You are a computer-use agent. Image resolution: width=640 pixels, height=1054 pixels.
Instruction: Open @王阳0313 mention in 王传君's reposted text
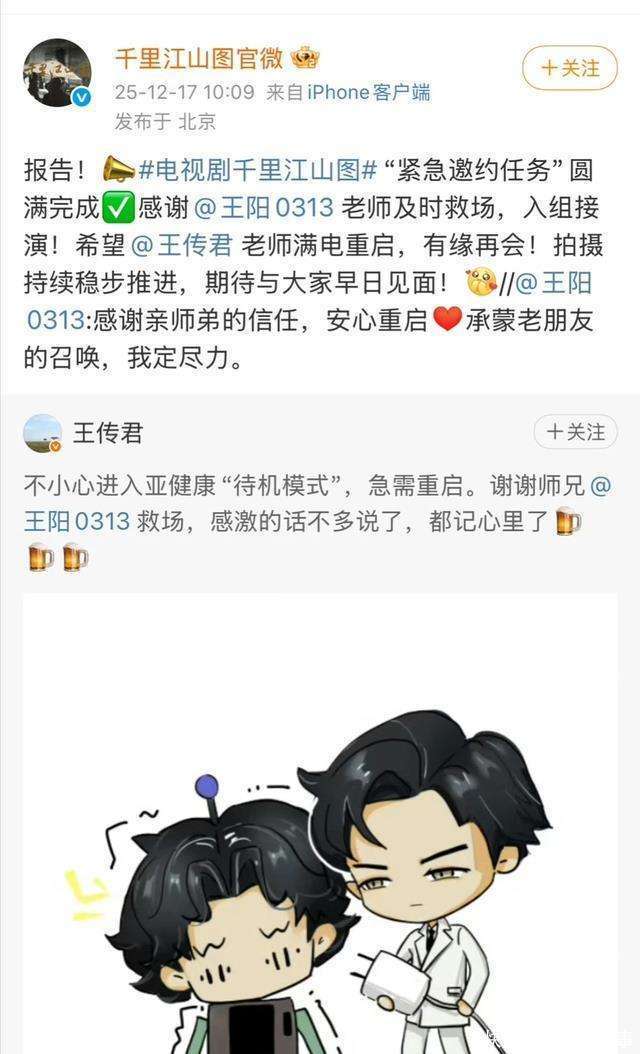pos(77,521)
